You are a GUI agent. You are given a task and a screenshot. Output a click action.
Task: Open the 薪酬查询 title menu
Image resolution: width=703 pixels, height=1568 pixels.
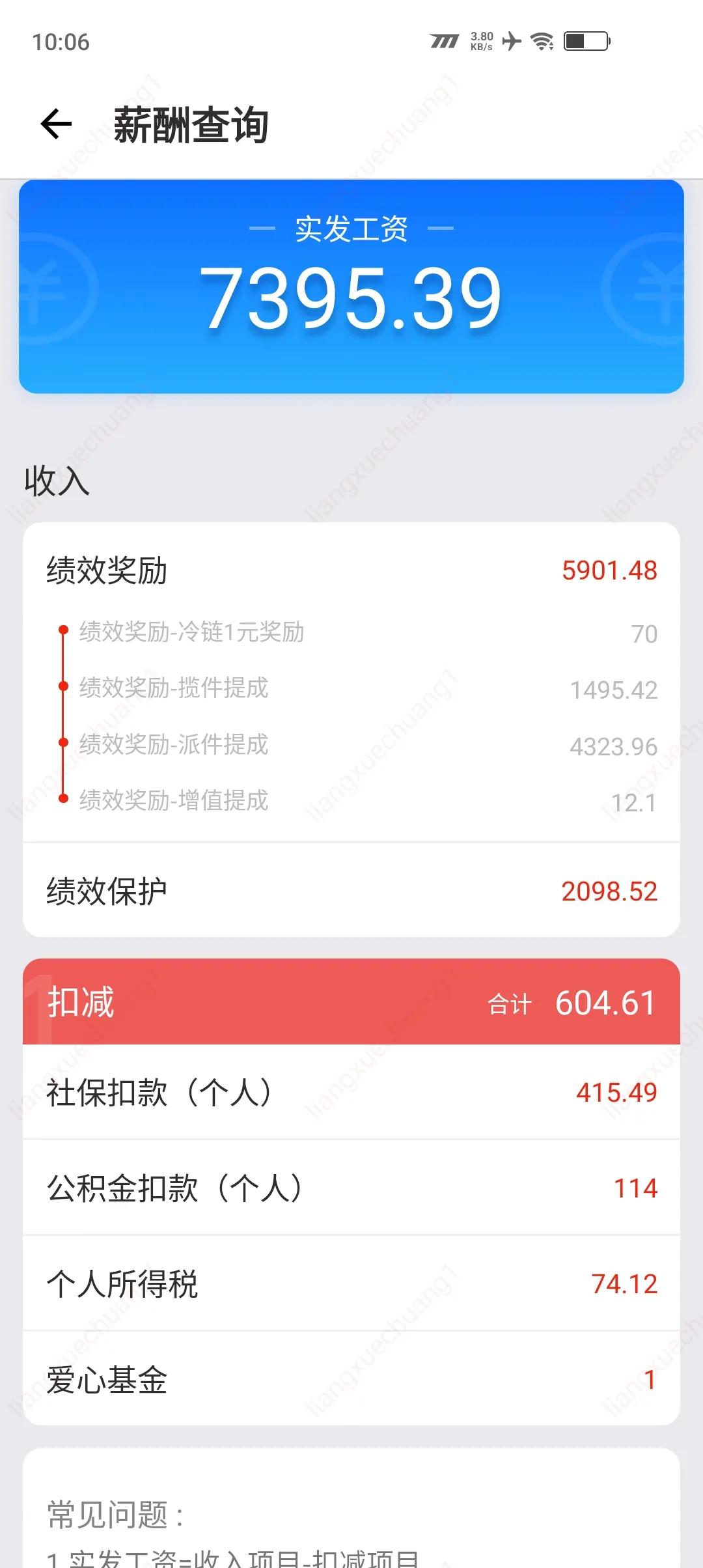tap(191, 126)
